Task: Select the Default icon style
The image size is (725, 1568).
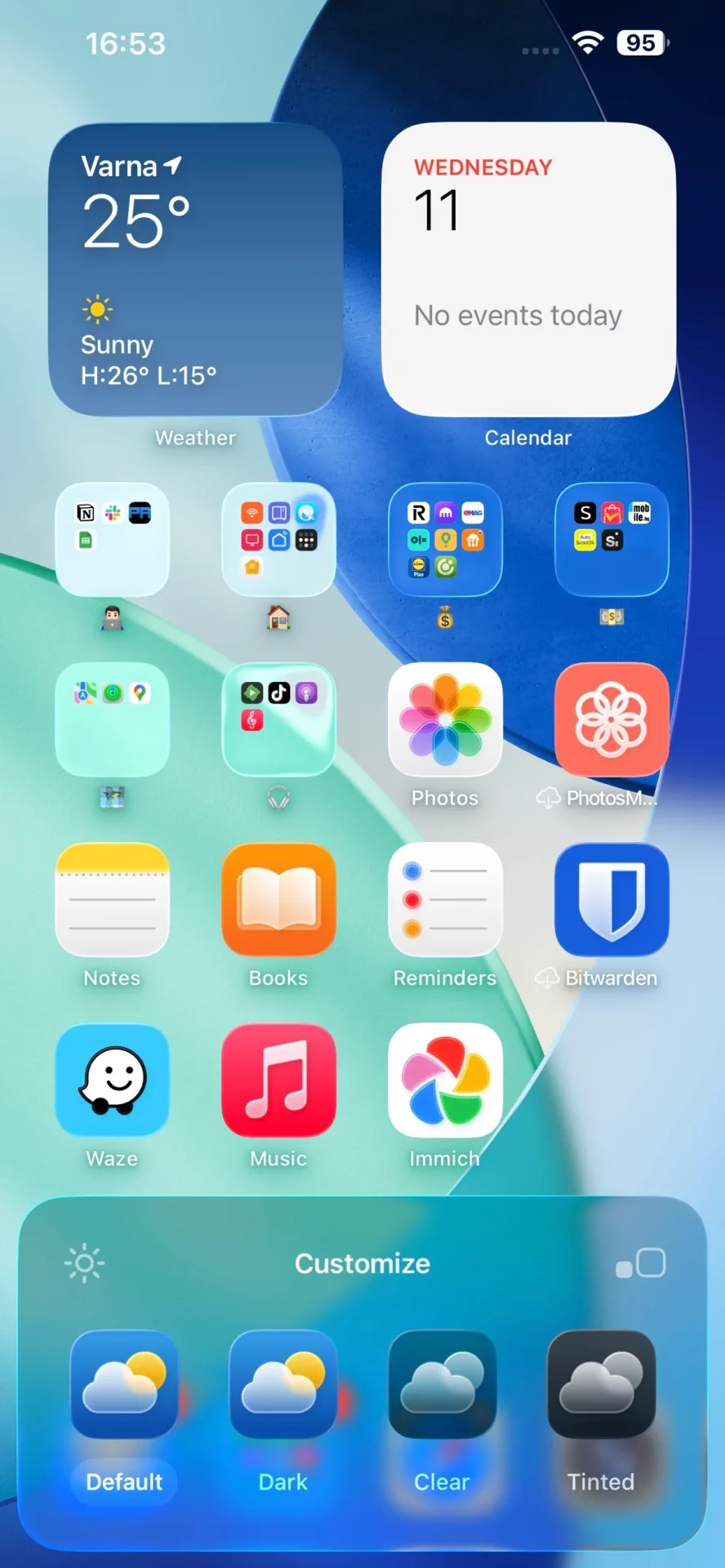Action: pyautogui.click(x=124, y=1385)
